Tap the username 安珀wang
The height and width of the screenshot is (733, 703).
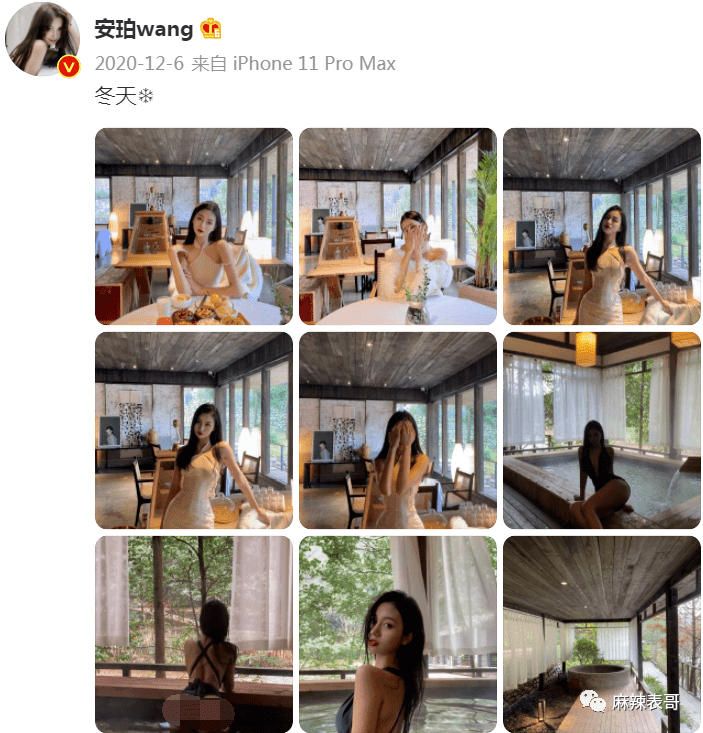(x=143, y=28)
